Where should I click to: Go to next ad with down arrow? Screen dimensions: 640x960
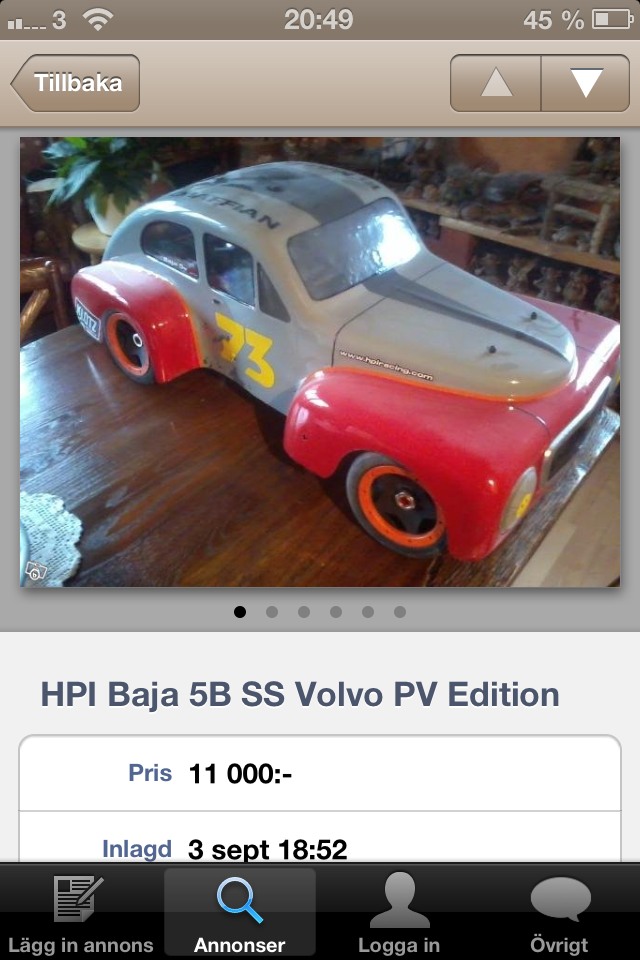point(585,83)
